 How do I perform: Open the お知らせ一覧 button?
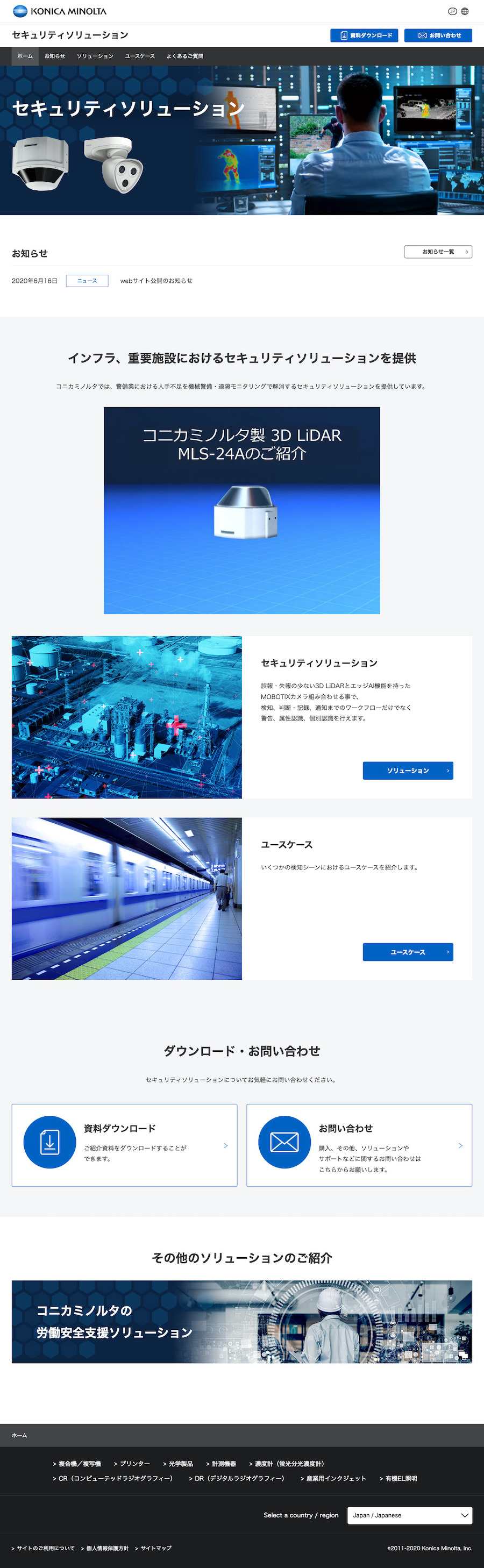click(438, 252)
